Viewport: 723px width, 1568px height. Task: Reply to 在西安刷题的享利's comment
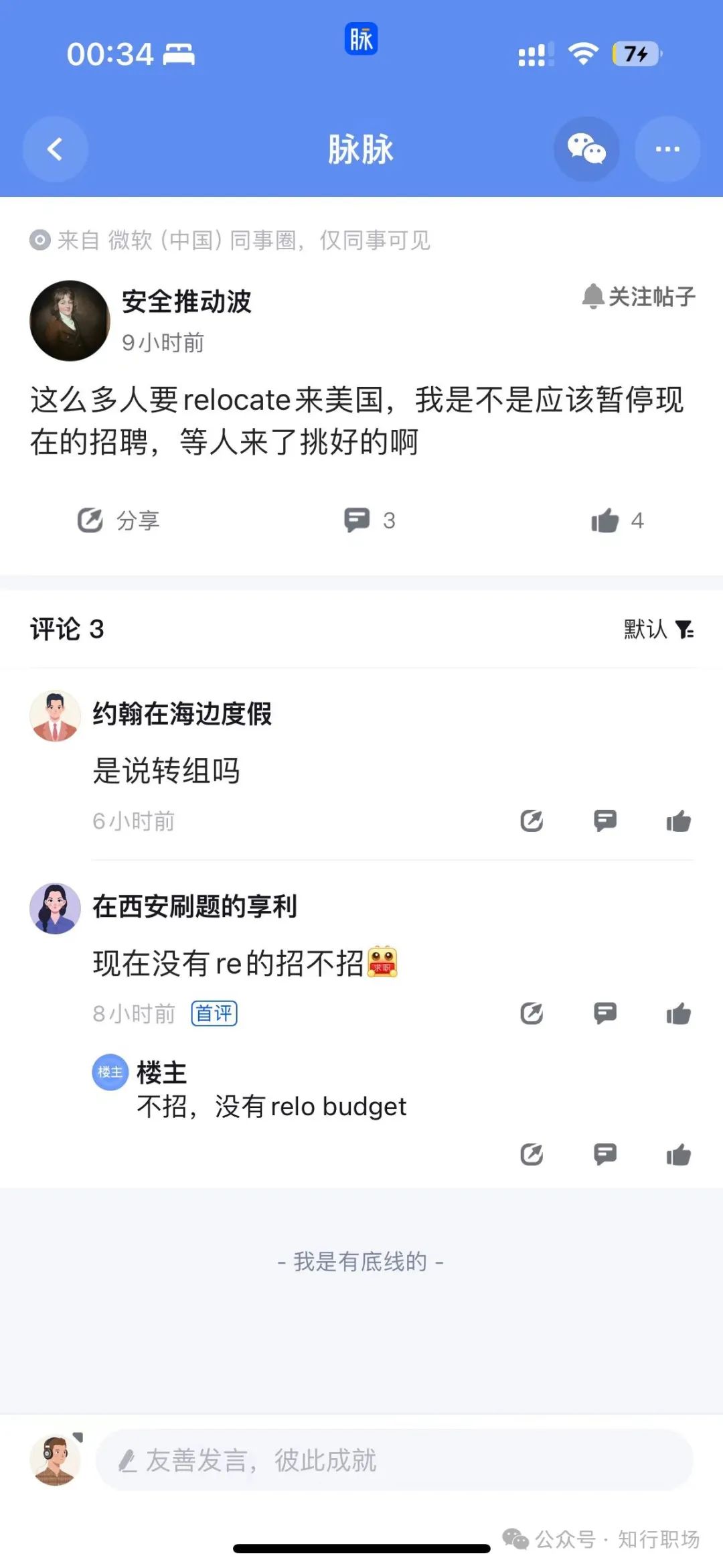click(x=605, y=1013)
